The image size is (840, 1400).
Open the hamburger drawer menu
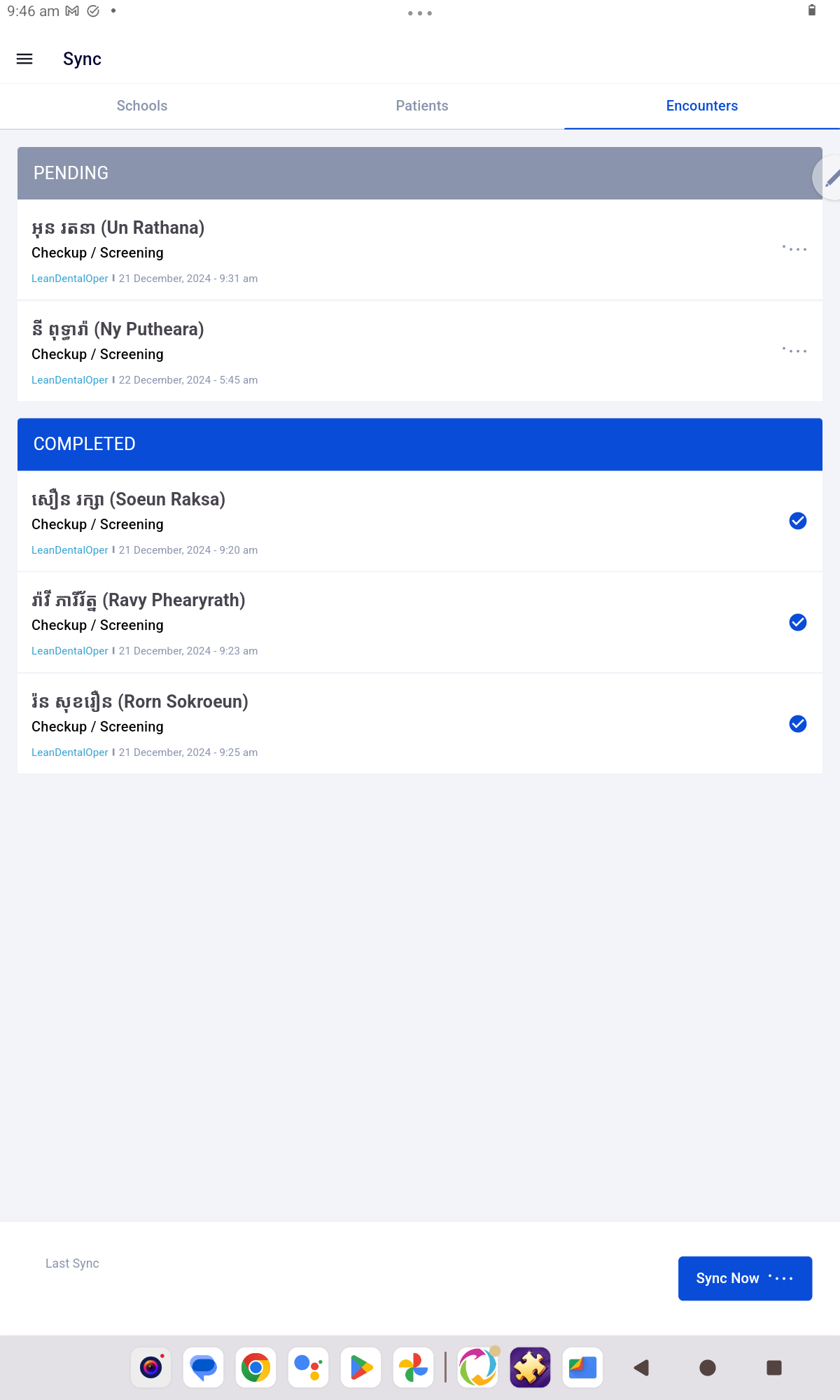pos(24,59)
